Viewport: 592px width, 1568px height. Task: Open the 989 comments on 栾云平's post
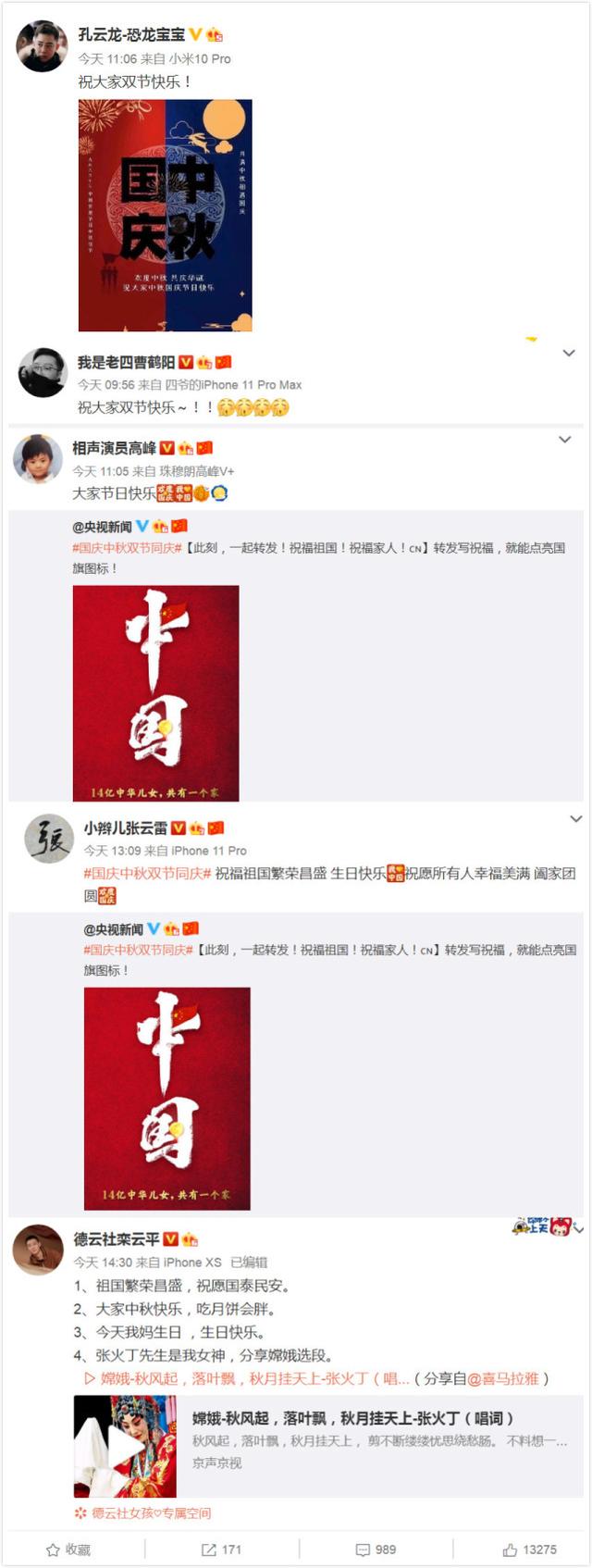[x=376, y=1549]
